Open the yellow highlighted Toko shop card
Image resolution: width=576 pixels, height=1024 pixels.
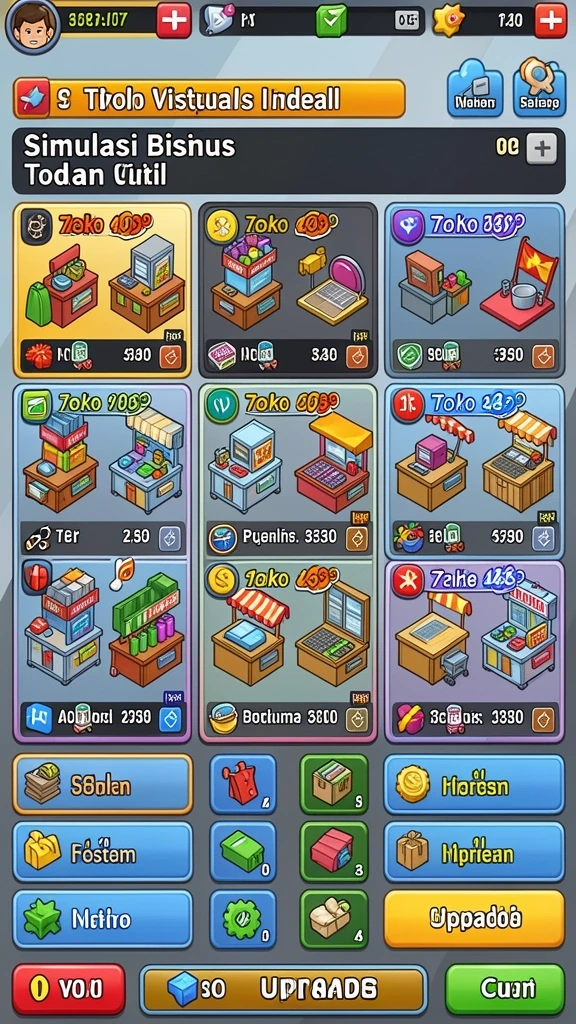[102, 290]
